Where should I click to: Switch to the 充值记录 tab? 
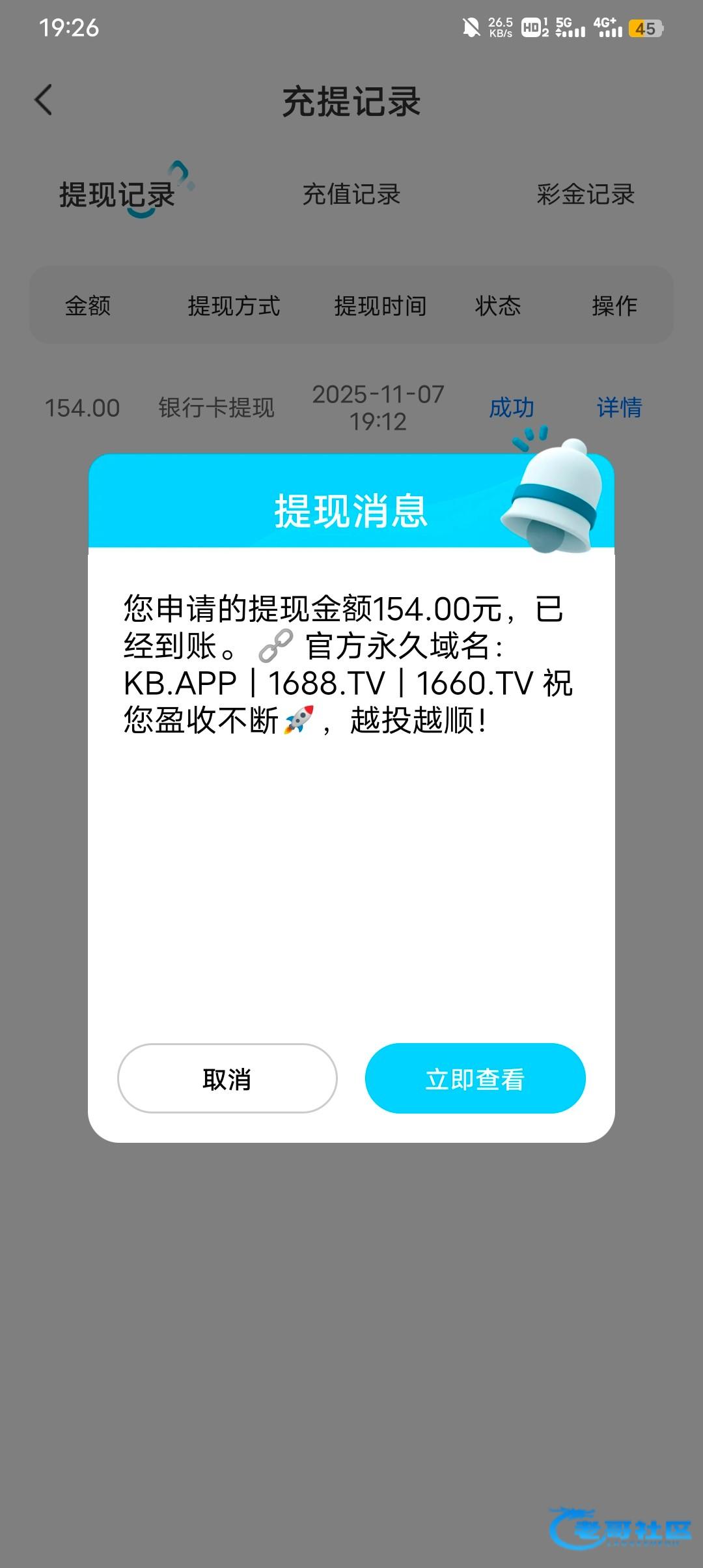pyautogui.click(x=351, y=194)
